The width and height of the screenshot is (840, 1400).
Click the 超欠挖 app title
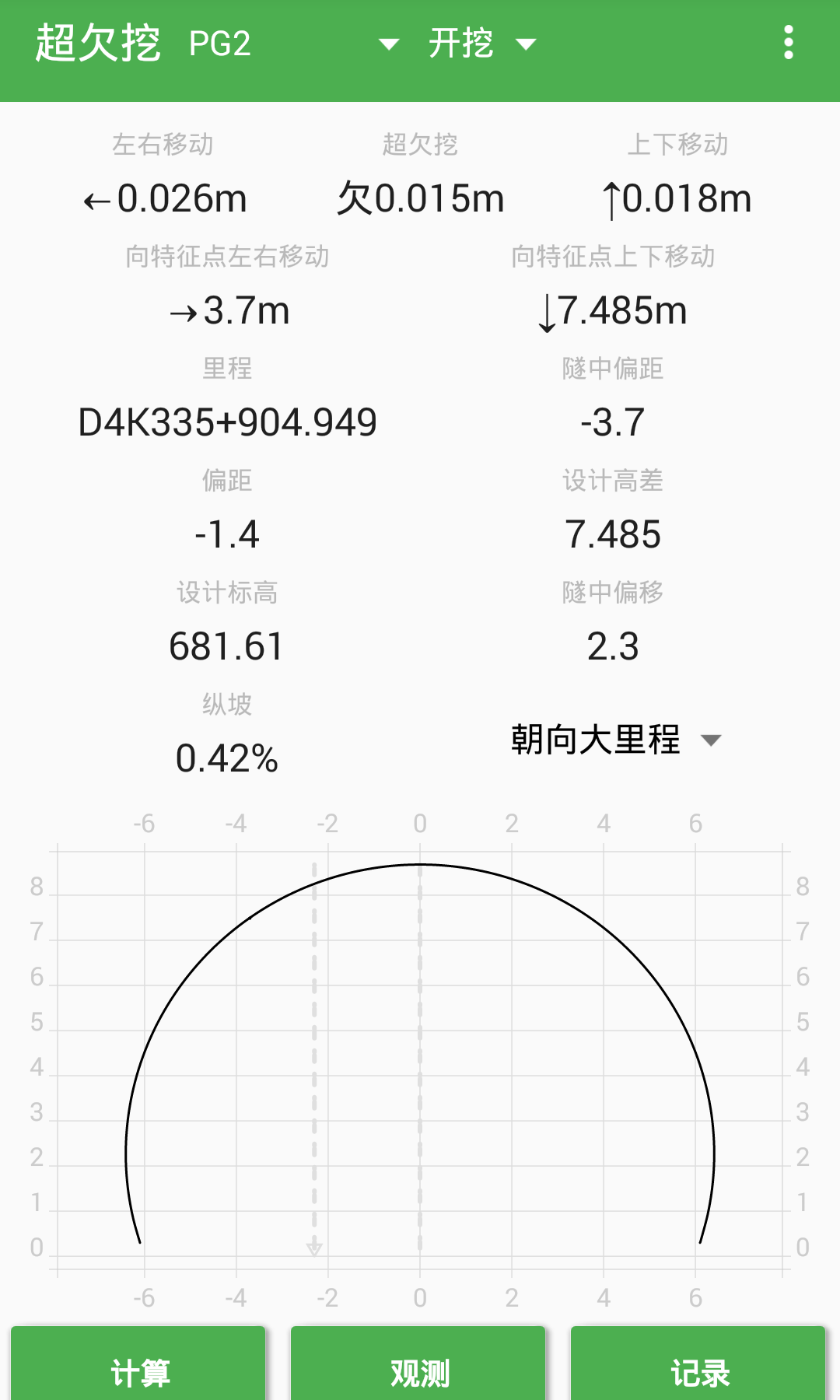click(97, 44)
